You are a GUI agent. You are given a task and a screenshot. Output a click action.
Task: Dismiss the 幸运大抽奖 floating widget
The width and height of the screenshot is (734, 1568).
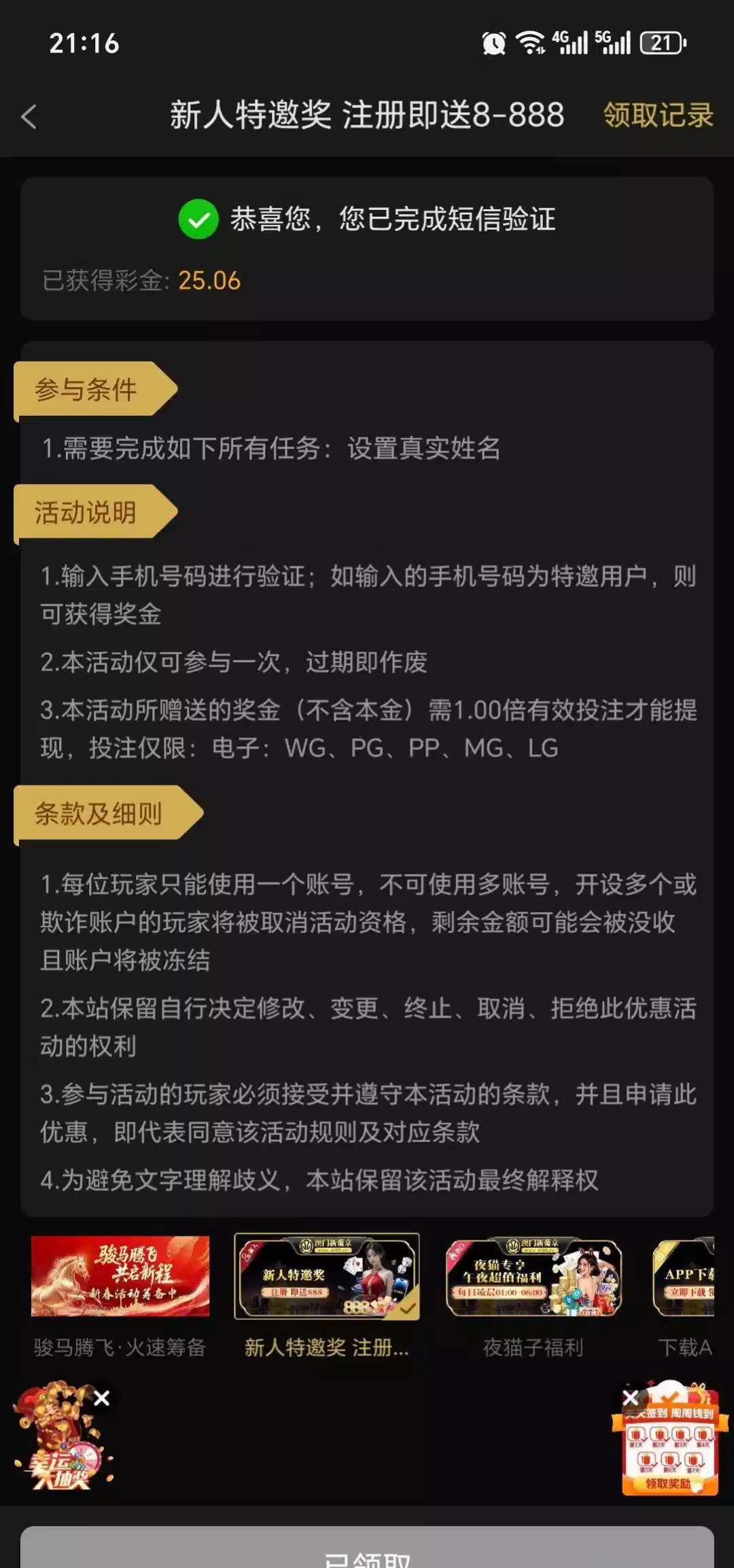tap(102, 1398)
